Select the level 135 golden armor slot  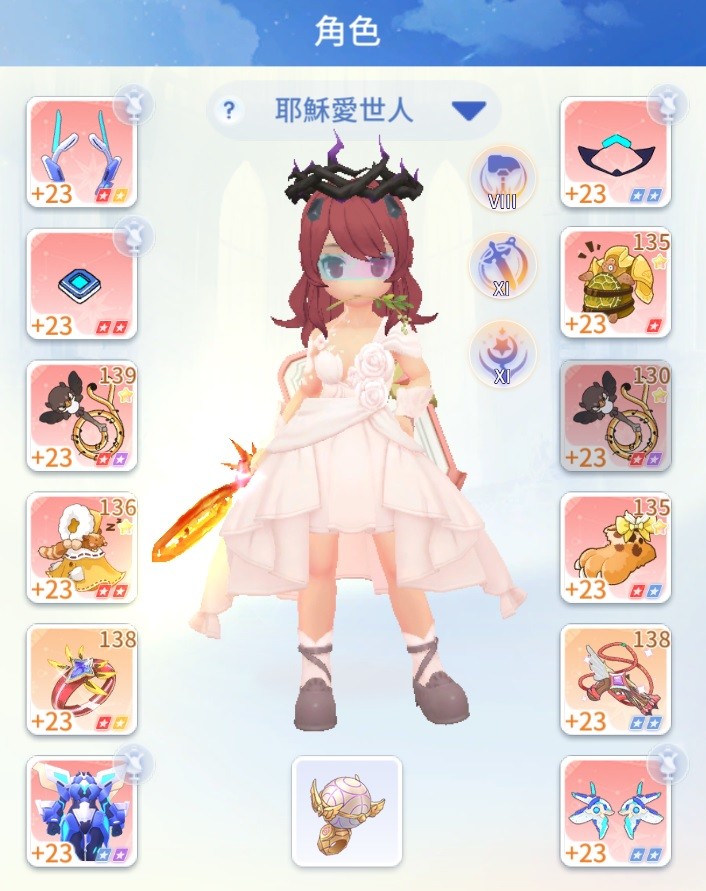[x=615, y=284]
